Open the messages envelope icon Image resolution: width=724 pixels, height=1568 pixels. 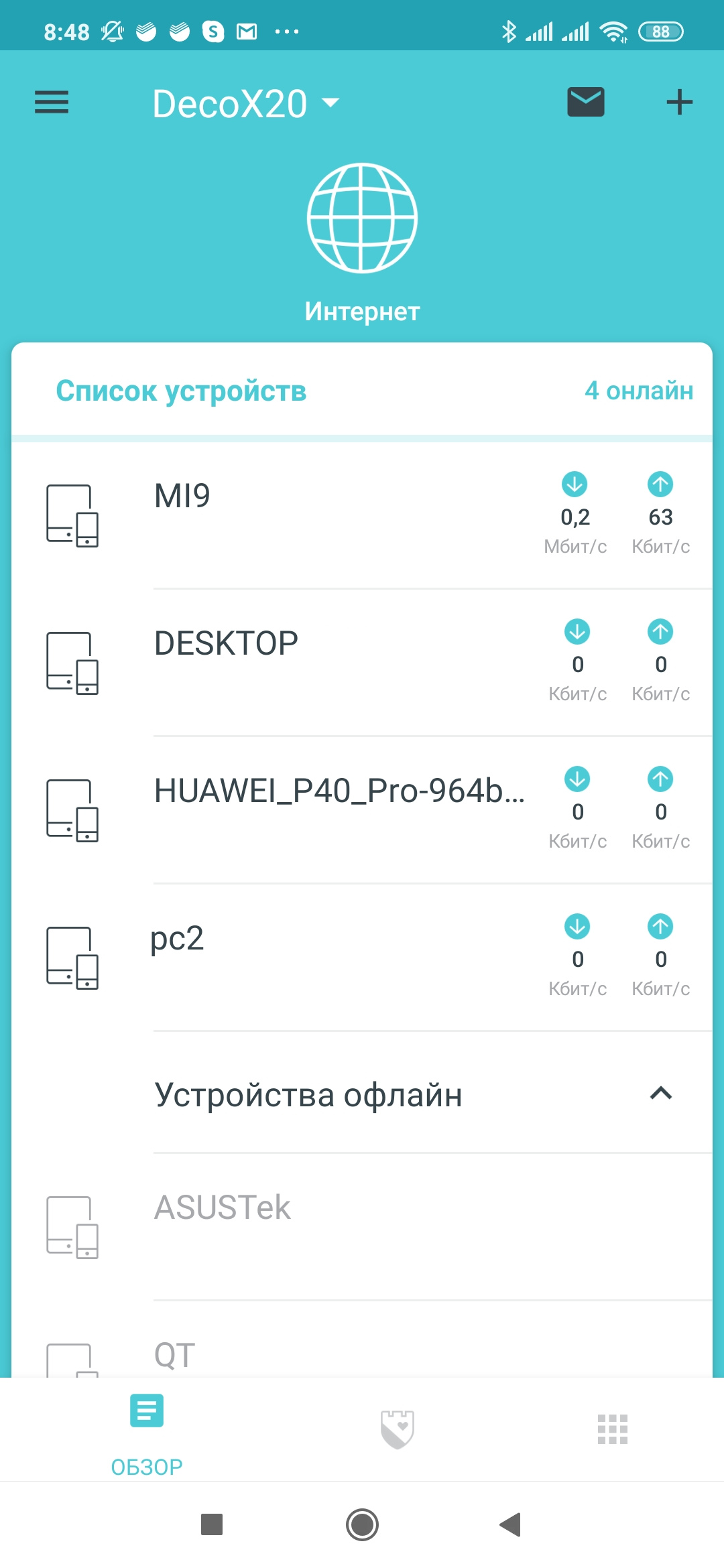[x=586, y=102]
